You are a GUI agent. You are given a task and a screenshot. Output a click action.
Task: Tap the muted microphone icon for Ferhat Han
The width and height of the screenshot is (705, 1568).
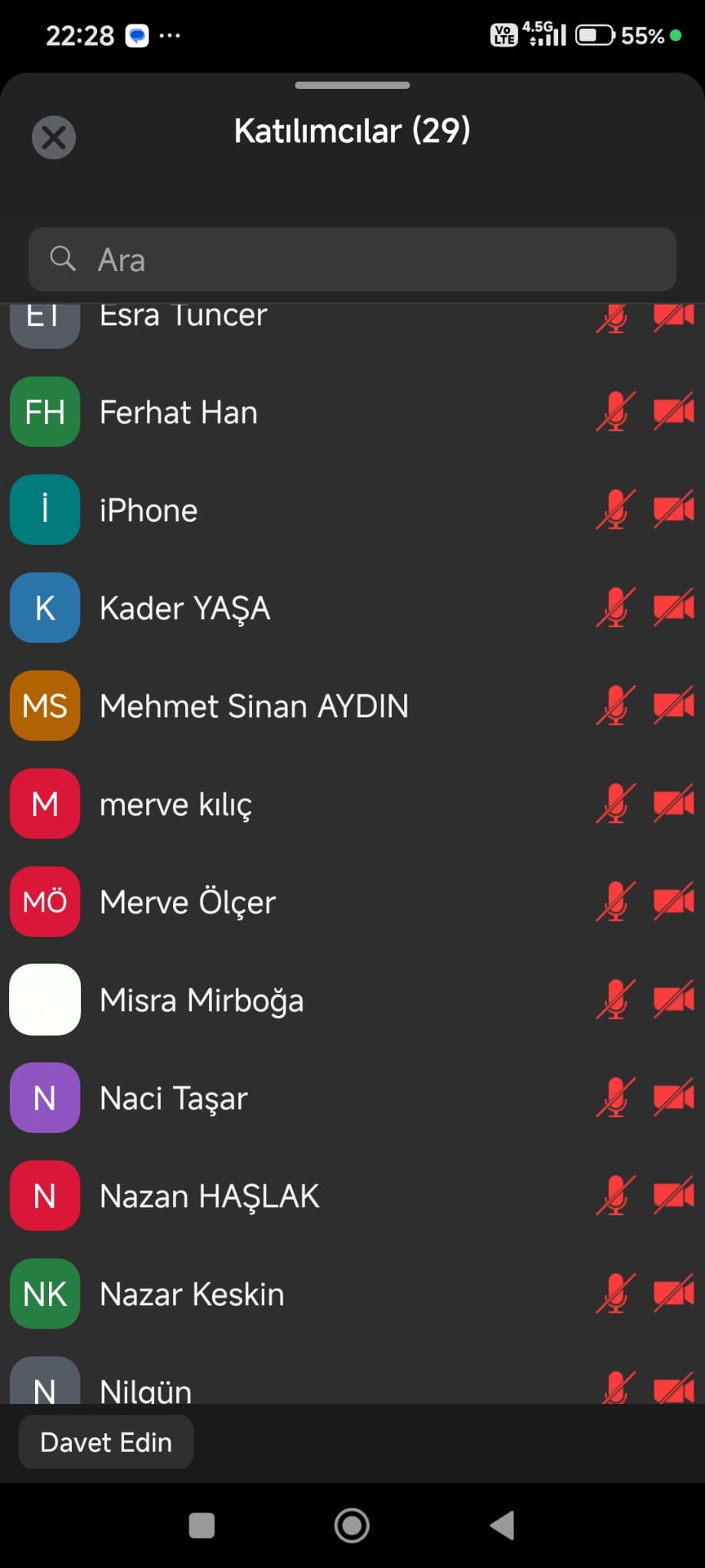[x=616, y=412]
